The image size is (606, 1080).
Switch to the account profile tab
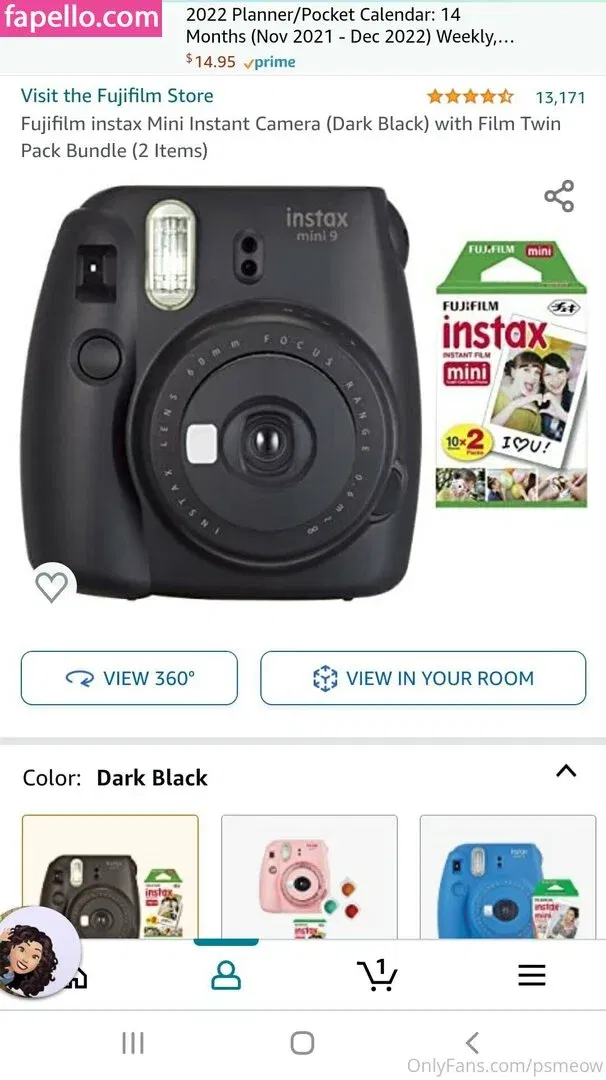[x=226, y=975]
